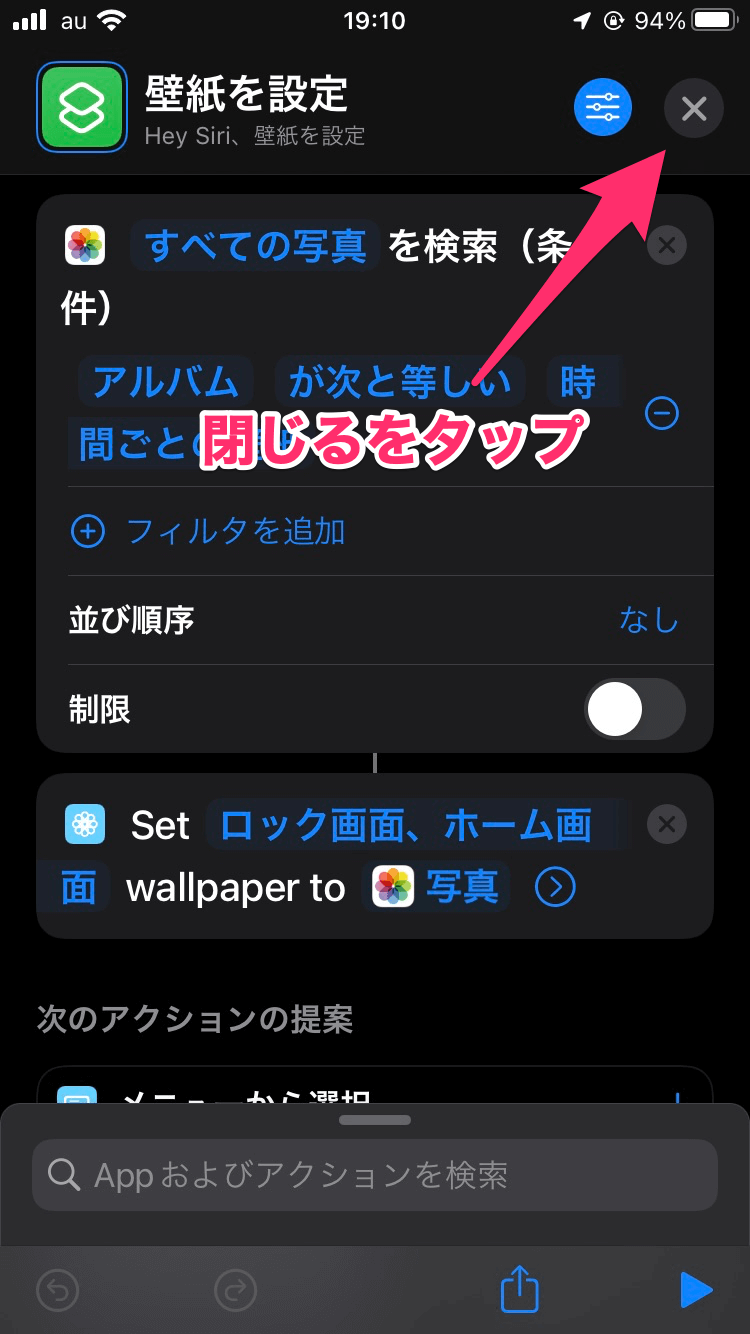This screenshot has height=1334, width=750.
Task: Change the が次と等しい condition
Action: [x=400, y=383]
